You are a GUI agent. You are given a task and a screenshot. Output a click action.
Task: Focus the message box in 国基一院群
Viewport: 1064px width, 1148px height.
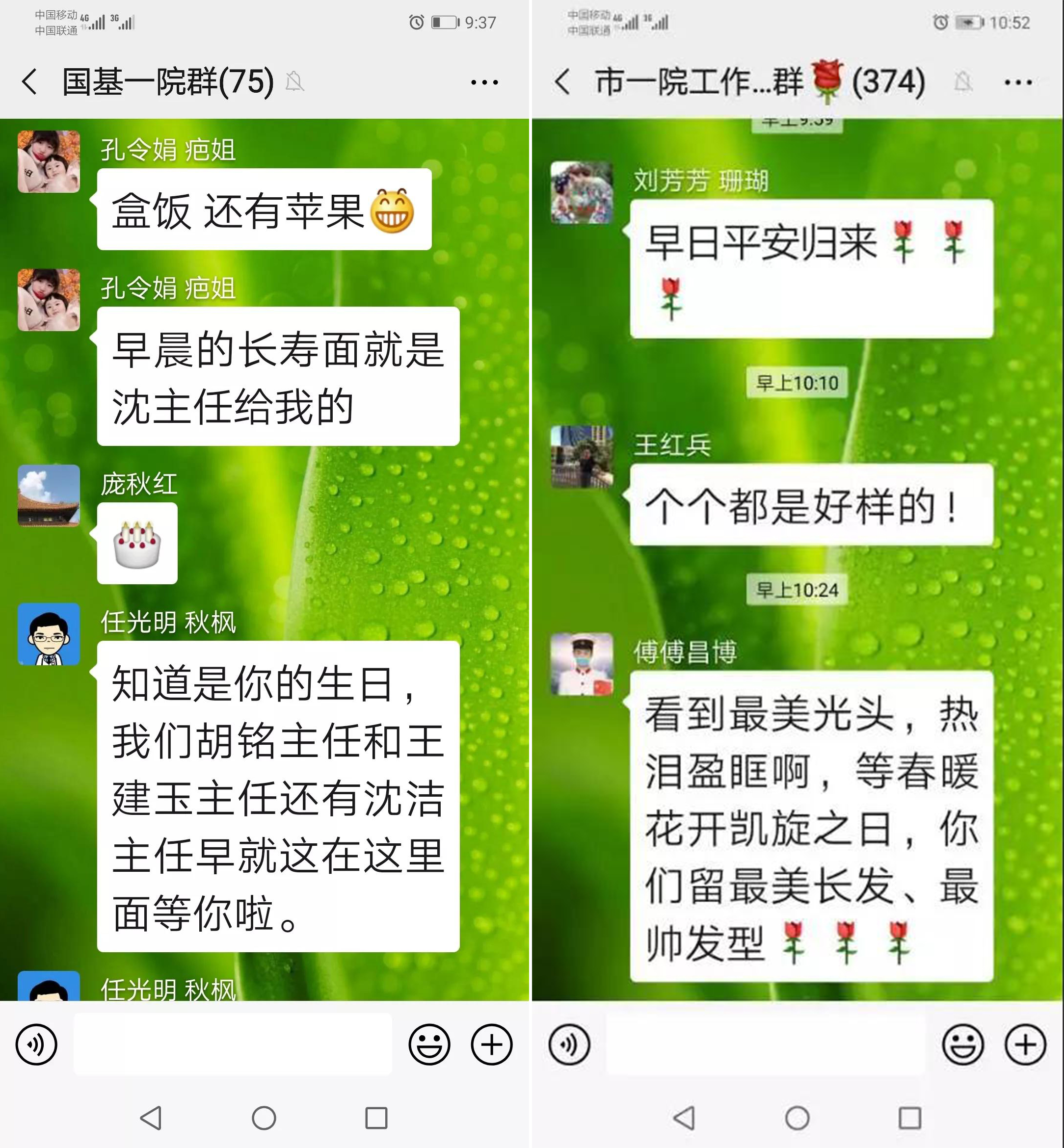click(233, 1044)
